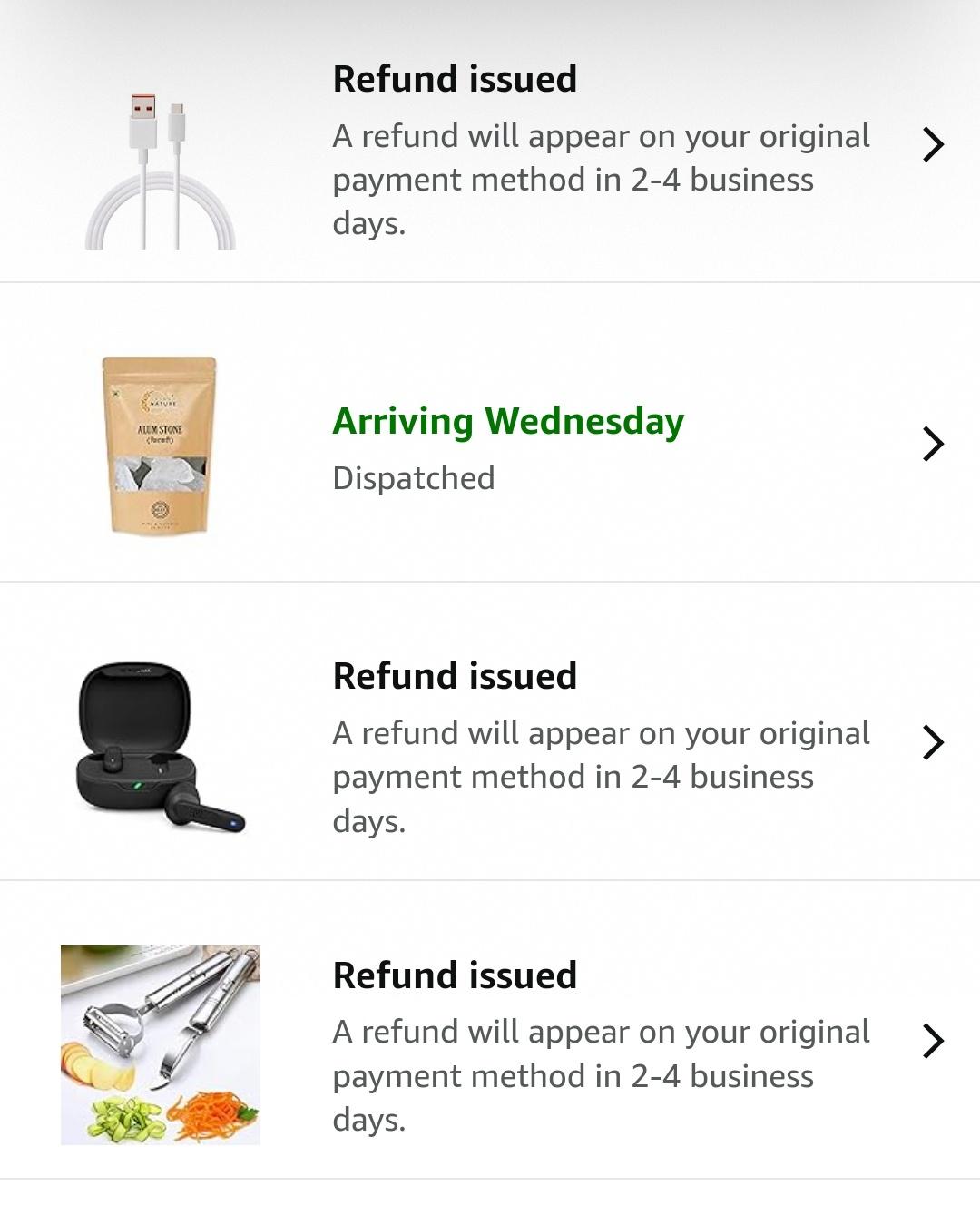Select the Alum Stone package image
The height and width of the screenshot is (1205, 980).
(x=159, y=445)
